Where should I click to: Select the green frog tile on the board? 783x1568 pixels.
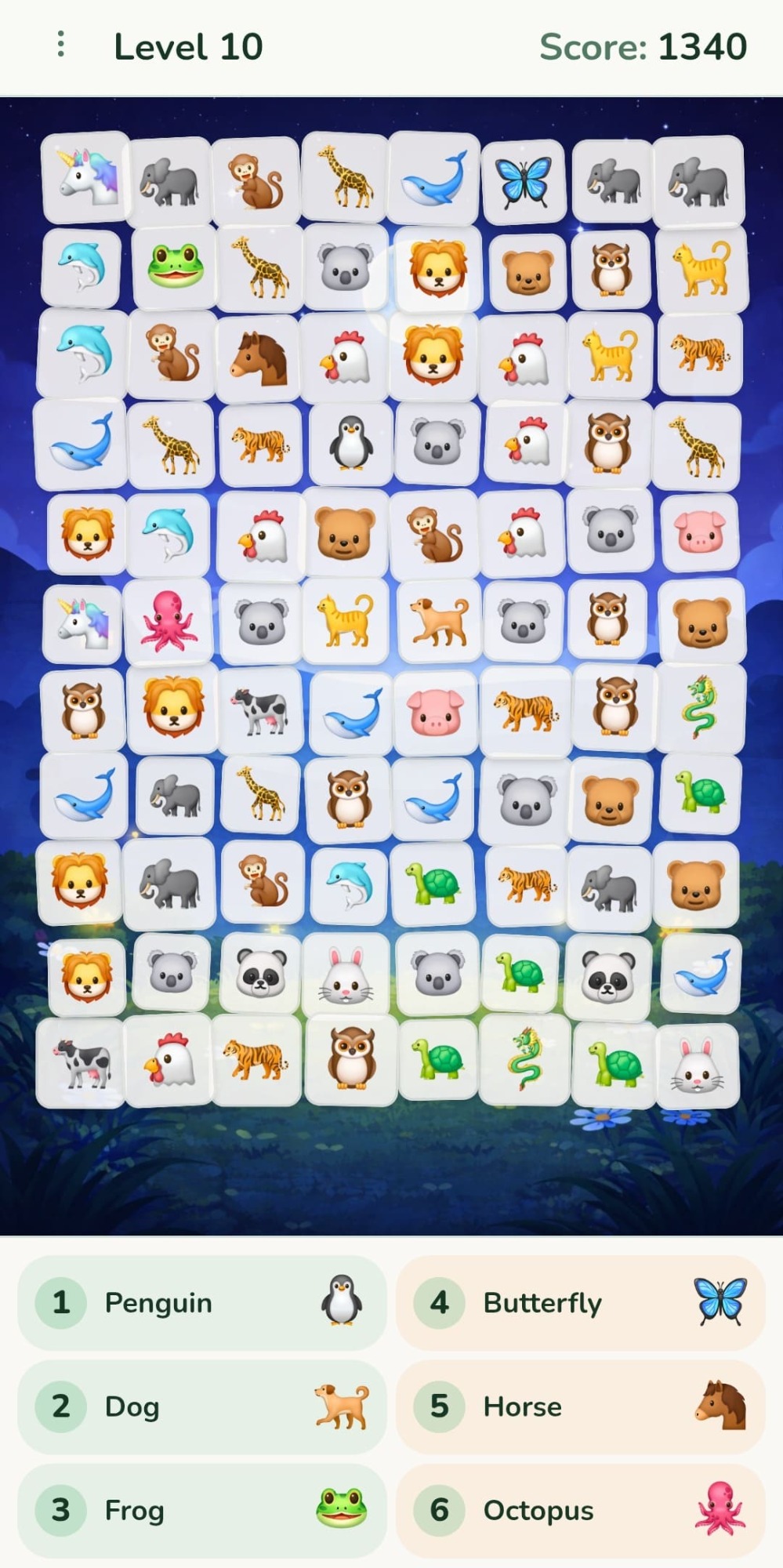coord(176,267)
